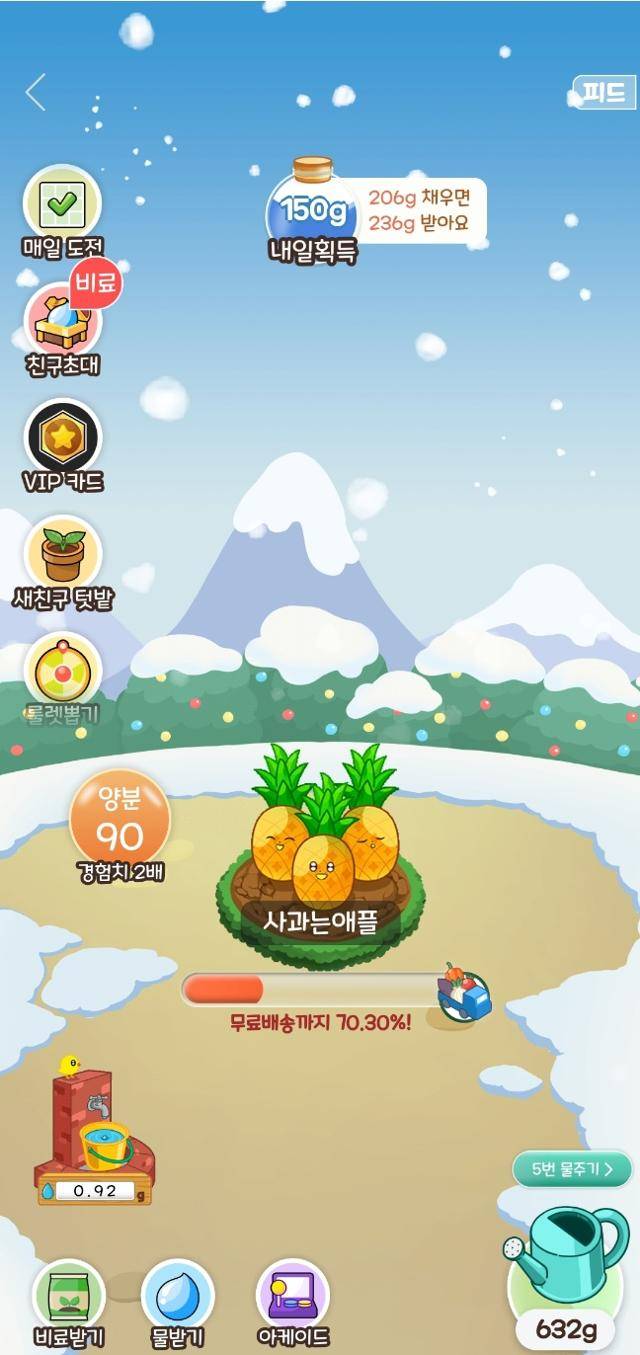
Task: Open the 매일 도전 daily challenge
Action: coord(62,206)
